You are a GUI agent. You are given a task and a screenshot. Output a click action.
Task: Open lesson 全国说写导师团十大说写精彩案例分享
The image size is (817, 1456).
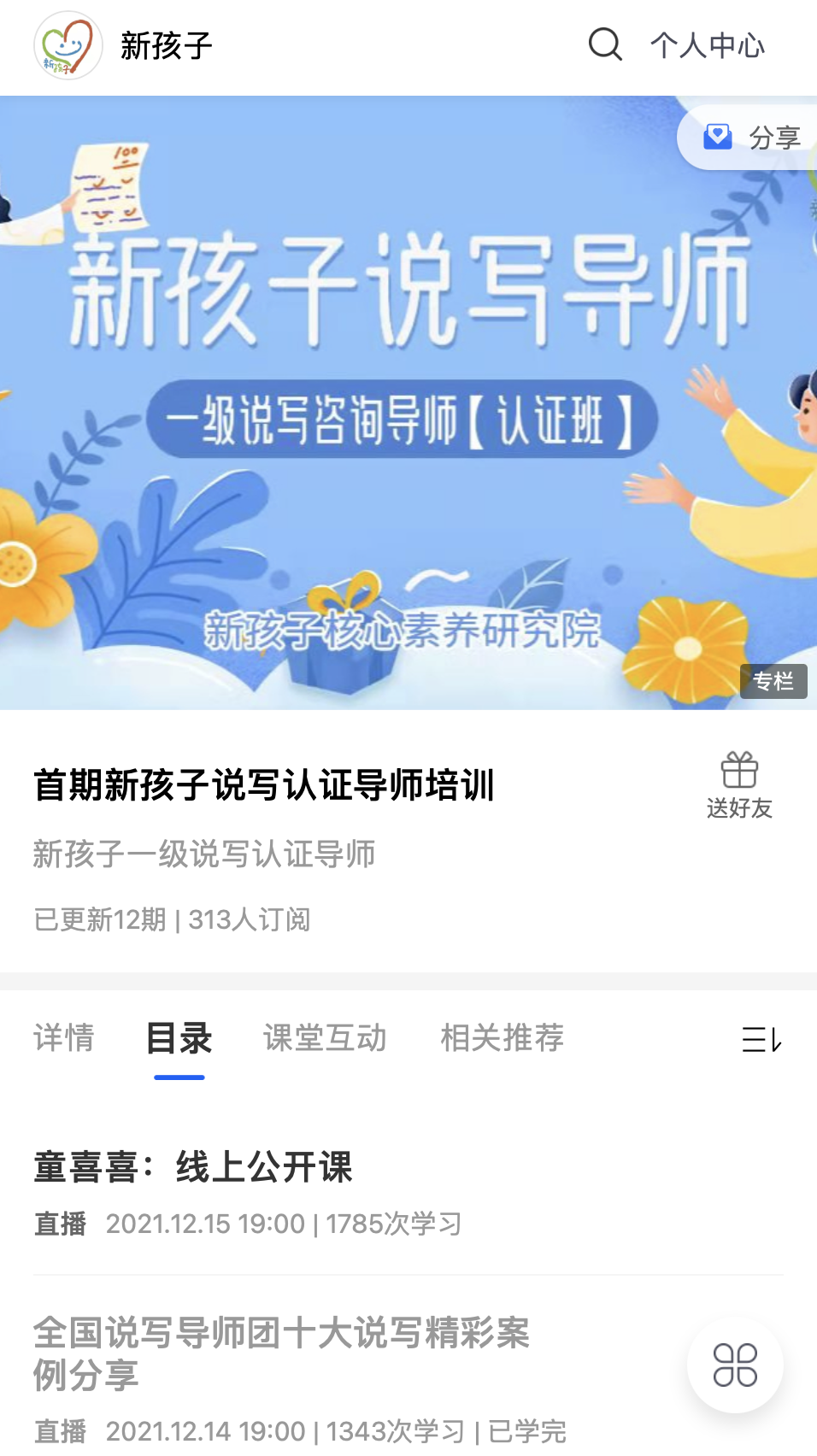[x=282, y=1353]
